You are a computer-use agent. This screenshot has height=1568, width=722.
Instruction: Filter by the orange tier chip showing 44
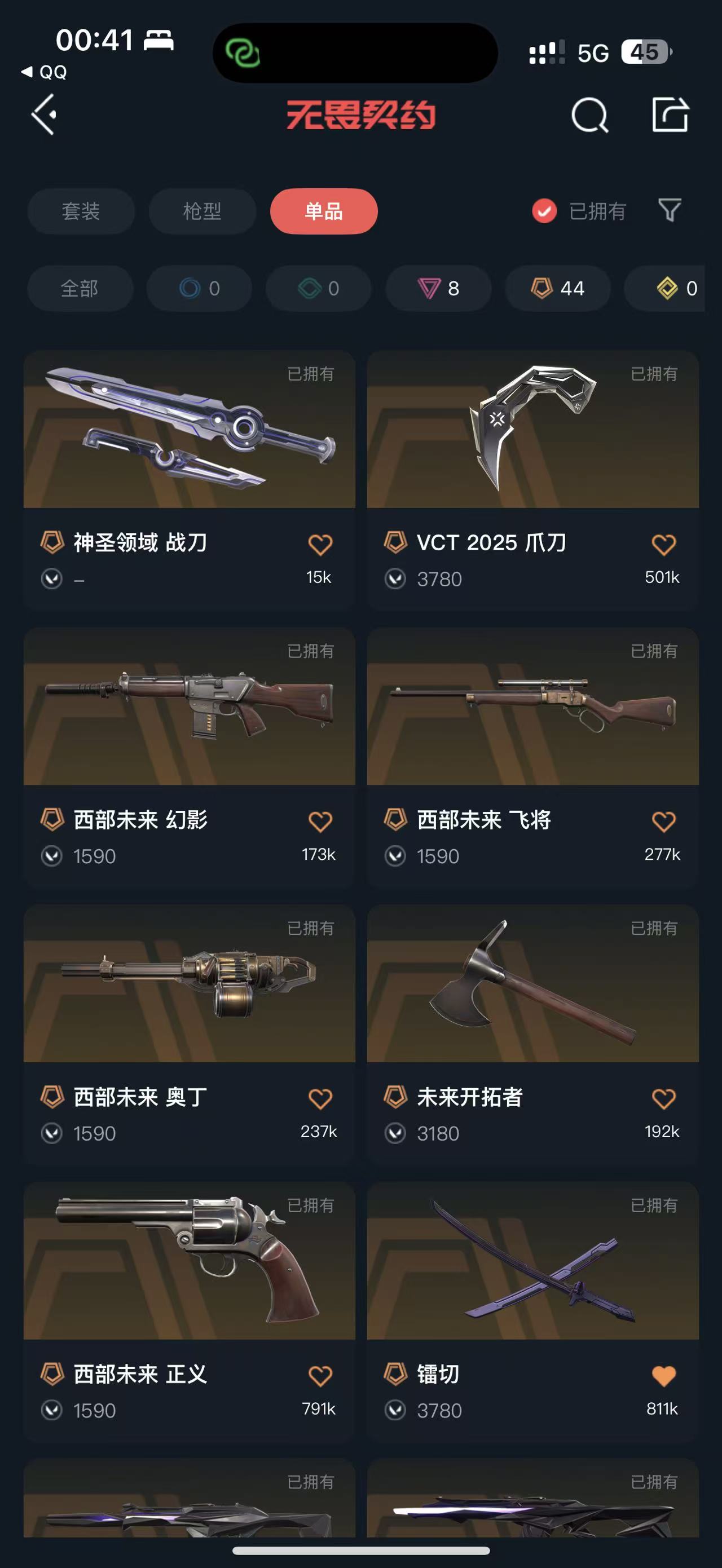(x=558, y=288)
